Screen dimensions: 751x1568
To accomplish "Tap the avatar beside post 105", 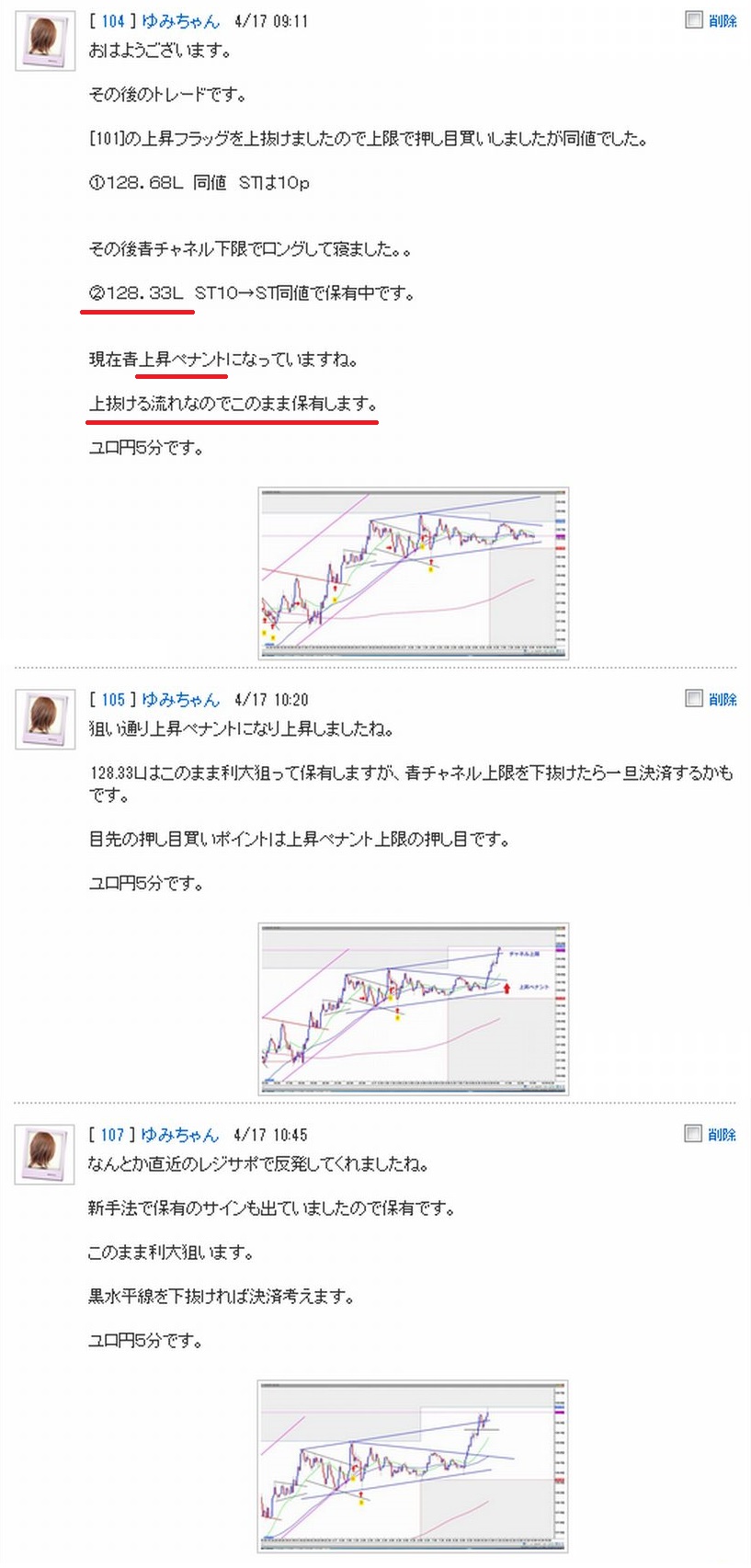I will [45, 719].
